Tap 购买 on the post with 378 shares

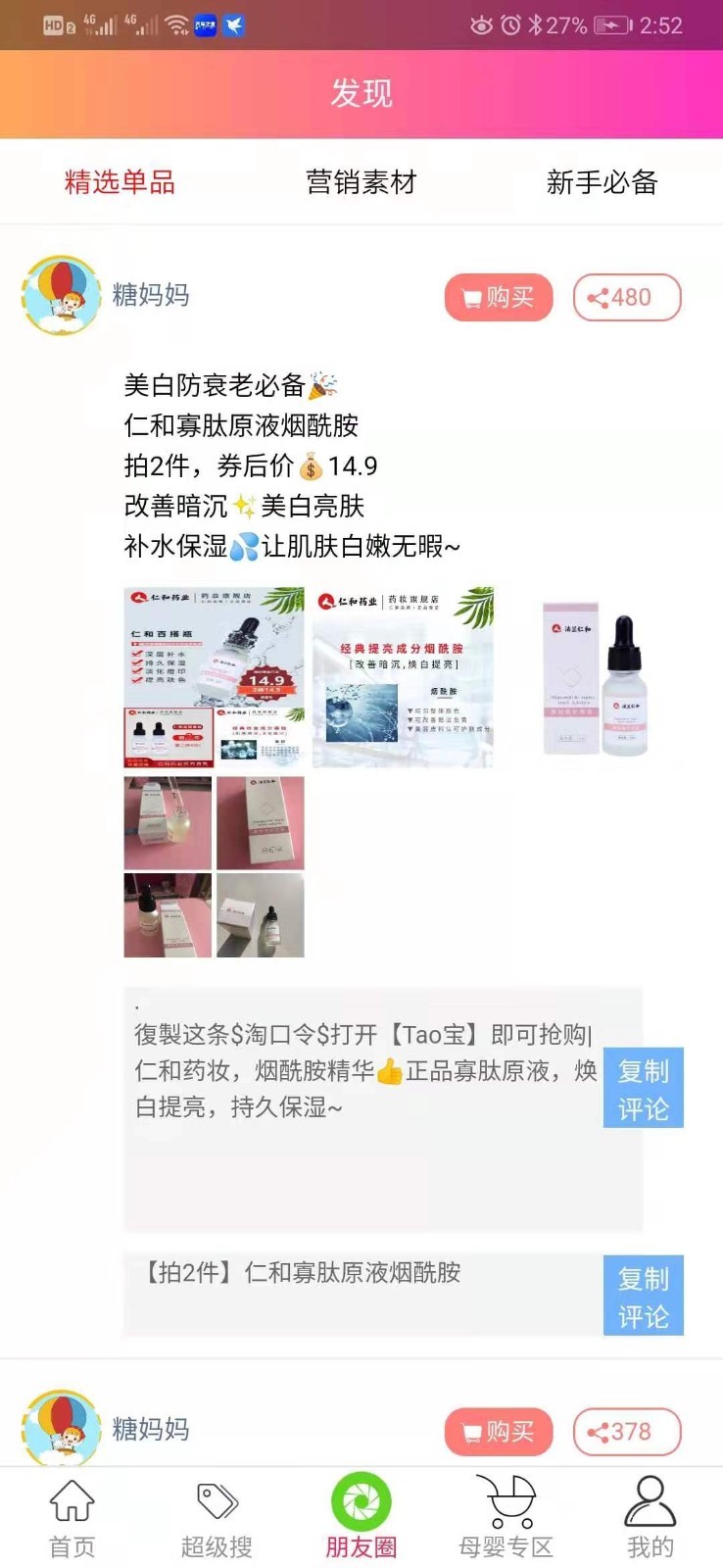pos(499,1431)
